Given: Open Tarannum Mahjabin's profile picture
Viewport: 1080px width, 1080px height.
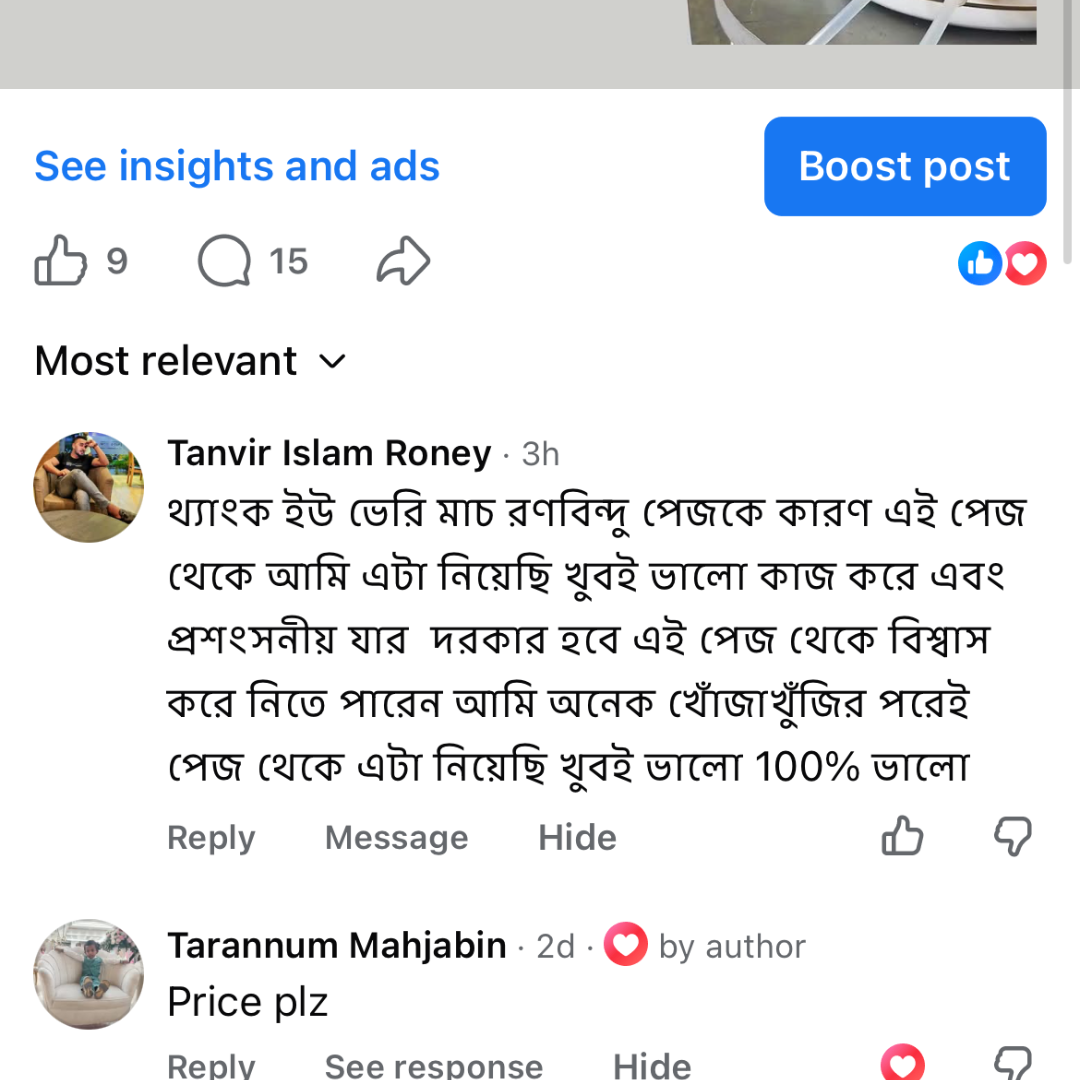Looking at the screenshot, I should (88, 973).
